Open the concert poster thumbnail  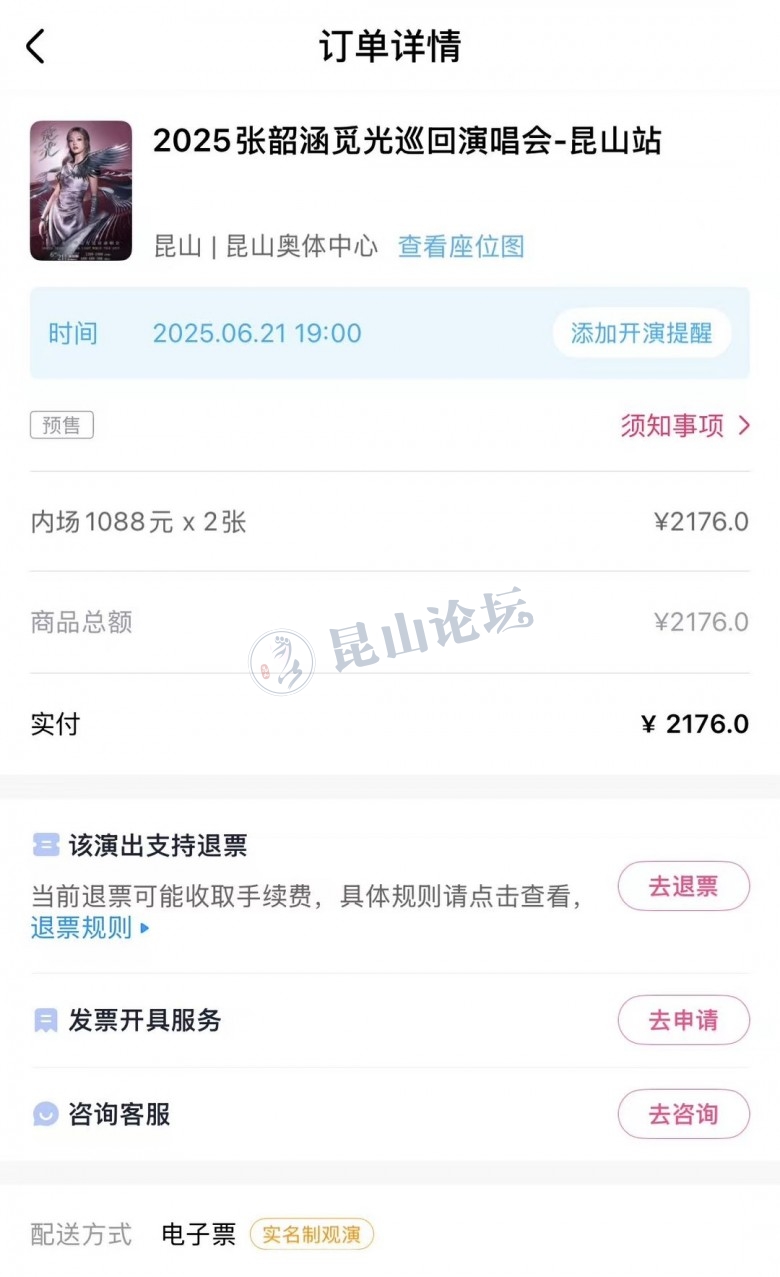81,191
